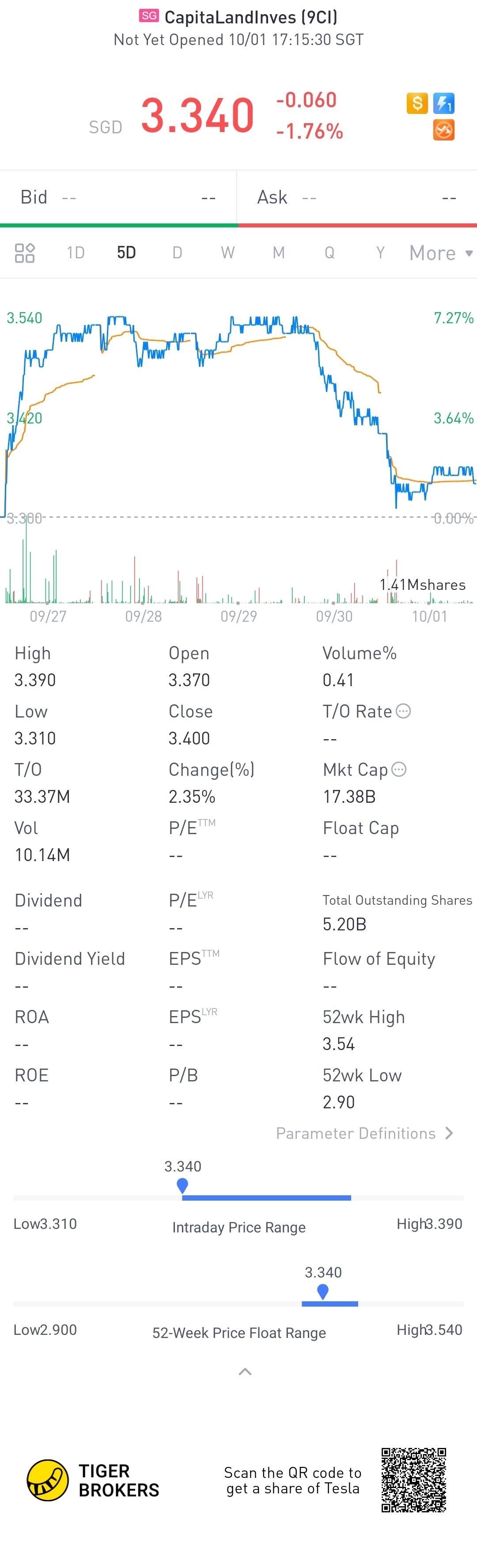Switch chart to the 1D view
The width and height of the screenshot is (477, 1568).
click(76, 253)
